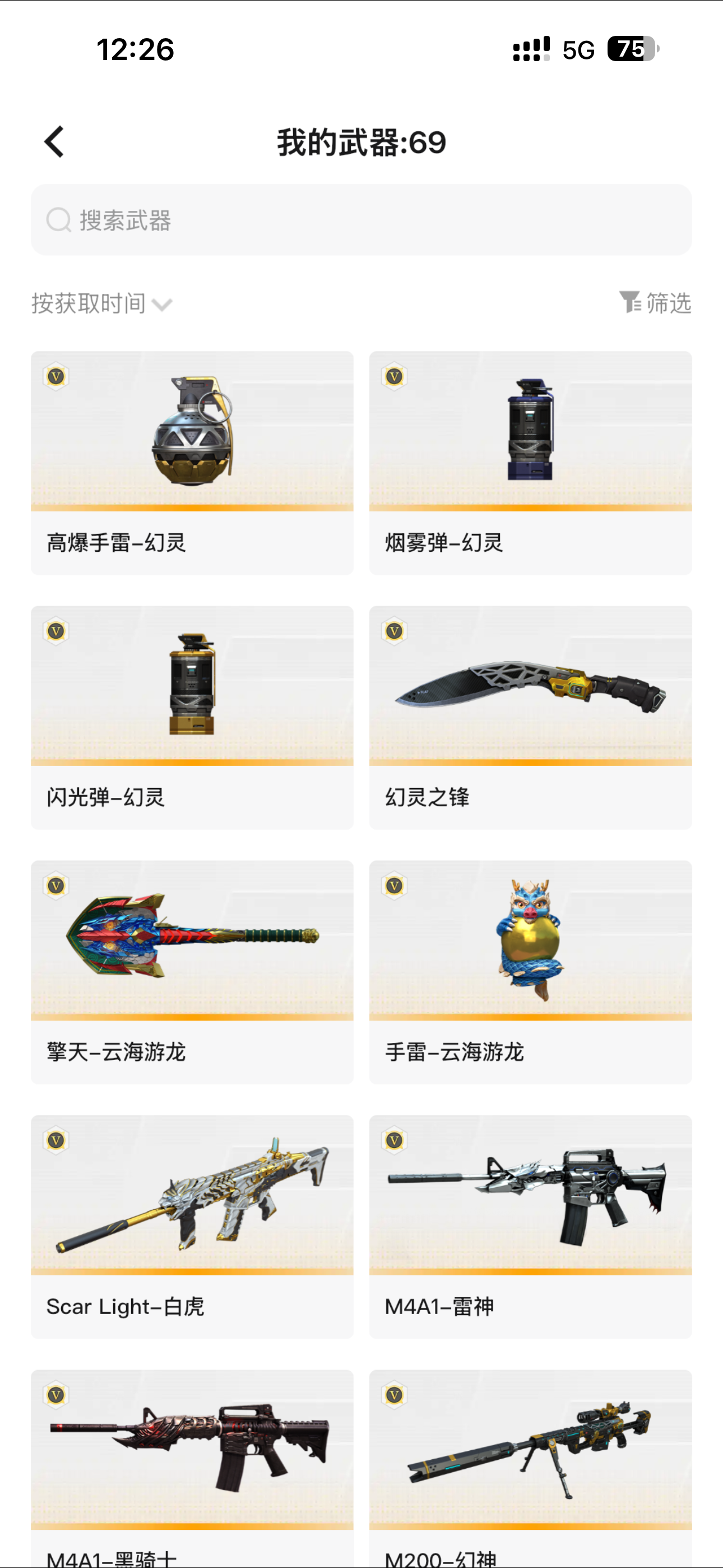Open the M4A1-雷神 rifle card
Viewport: 723px width, 1568px height.
pos(530,1226)
